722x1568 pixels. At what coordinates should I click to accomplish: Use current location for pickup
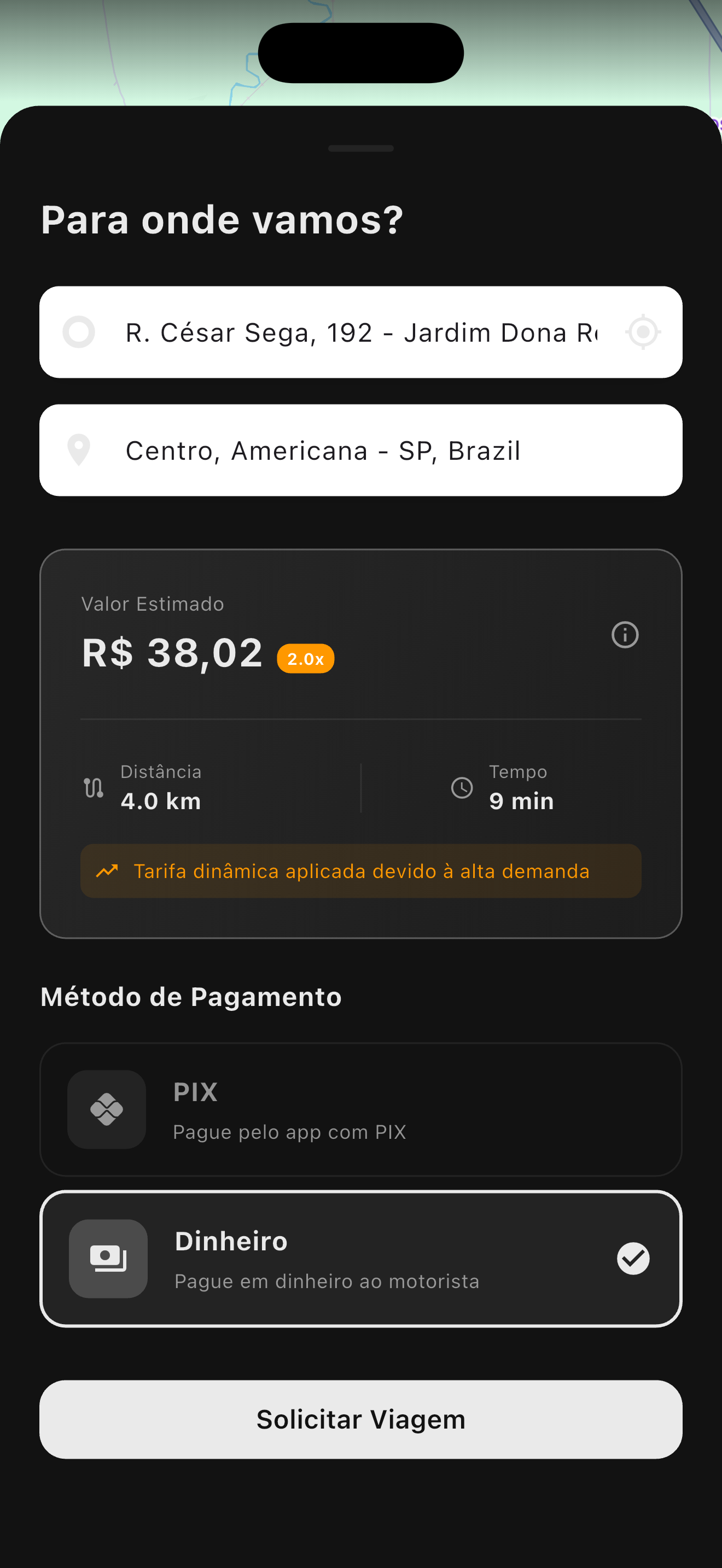[643, 332]
